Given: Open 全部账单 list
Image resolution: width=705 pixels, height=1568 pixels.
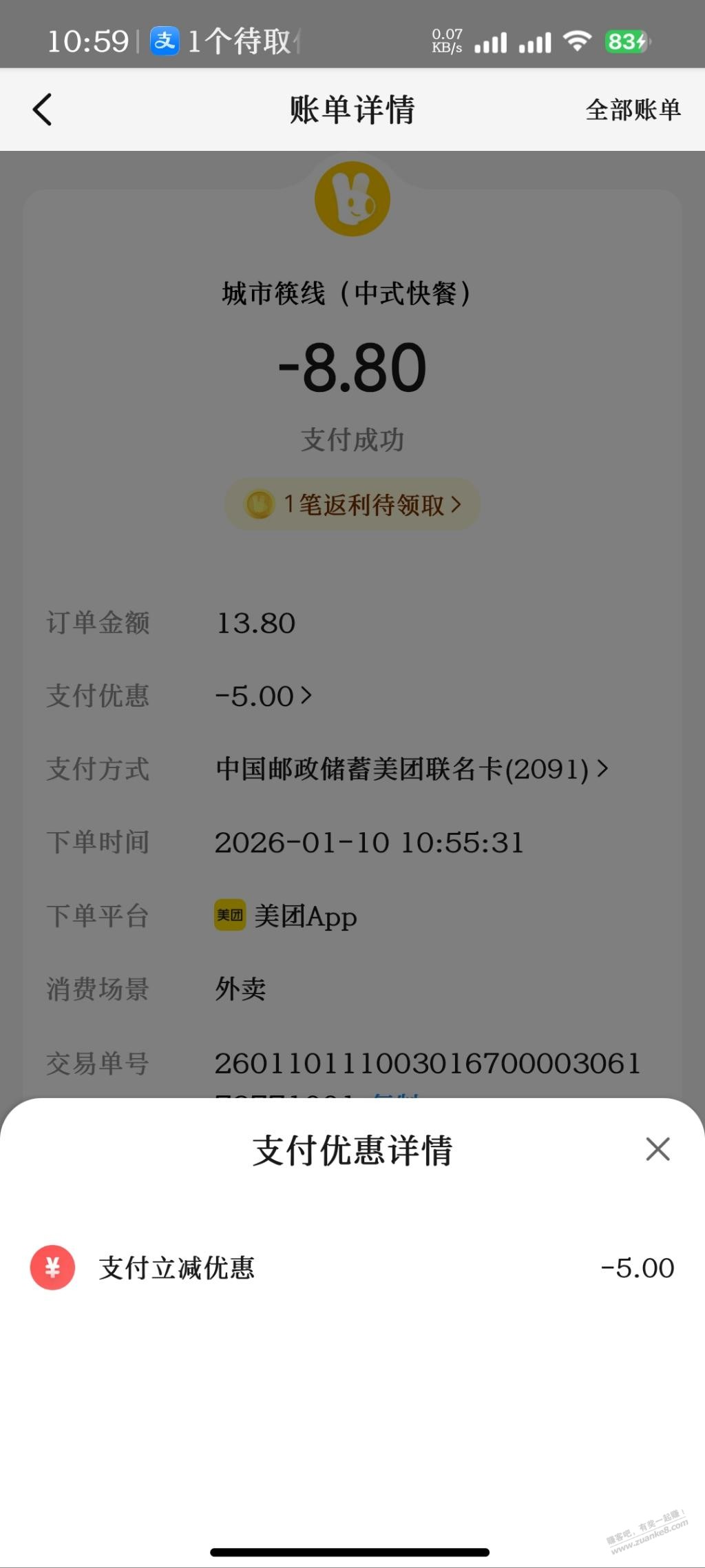Looking at the screenshot, I should tap(633, 110).
